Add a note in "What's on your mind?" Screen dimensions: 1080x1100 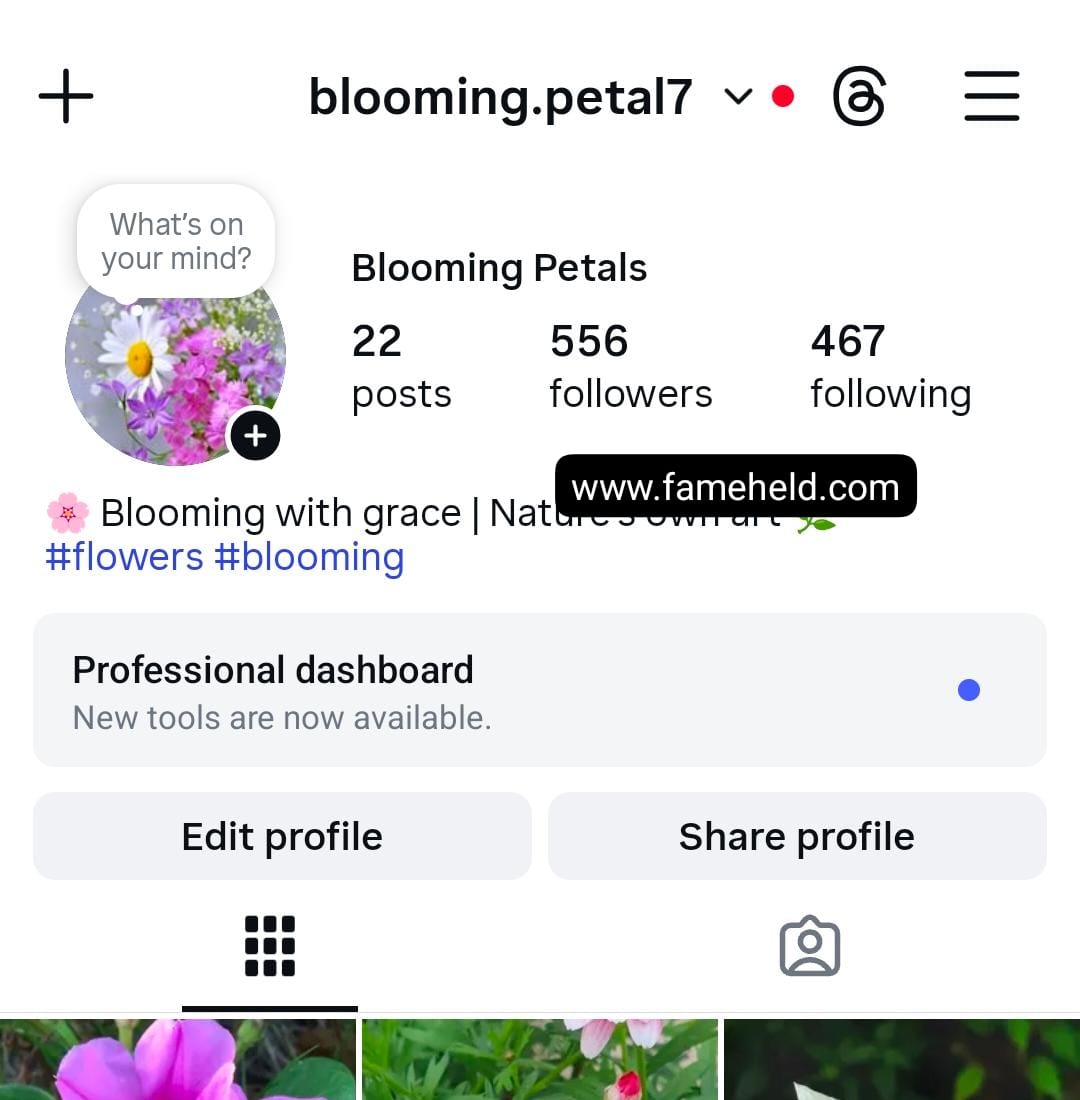176,241
